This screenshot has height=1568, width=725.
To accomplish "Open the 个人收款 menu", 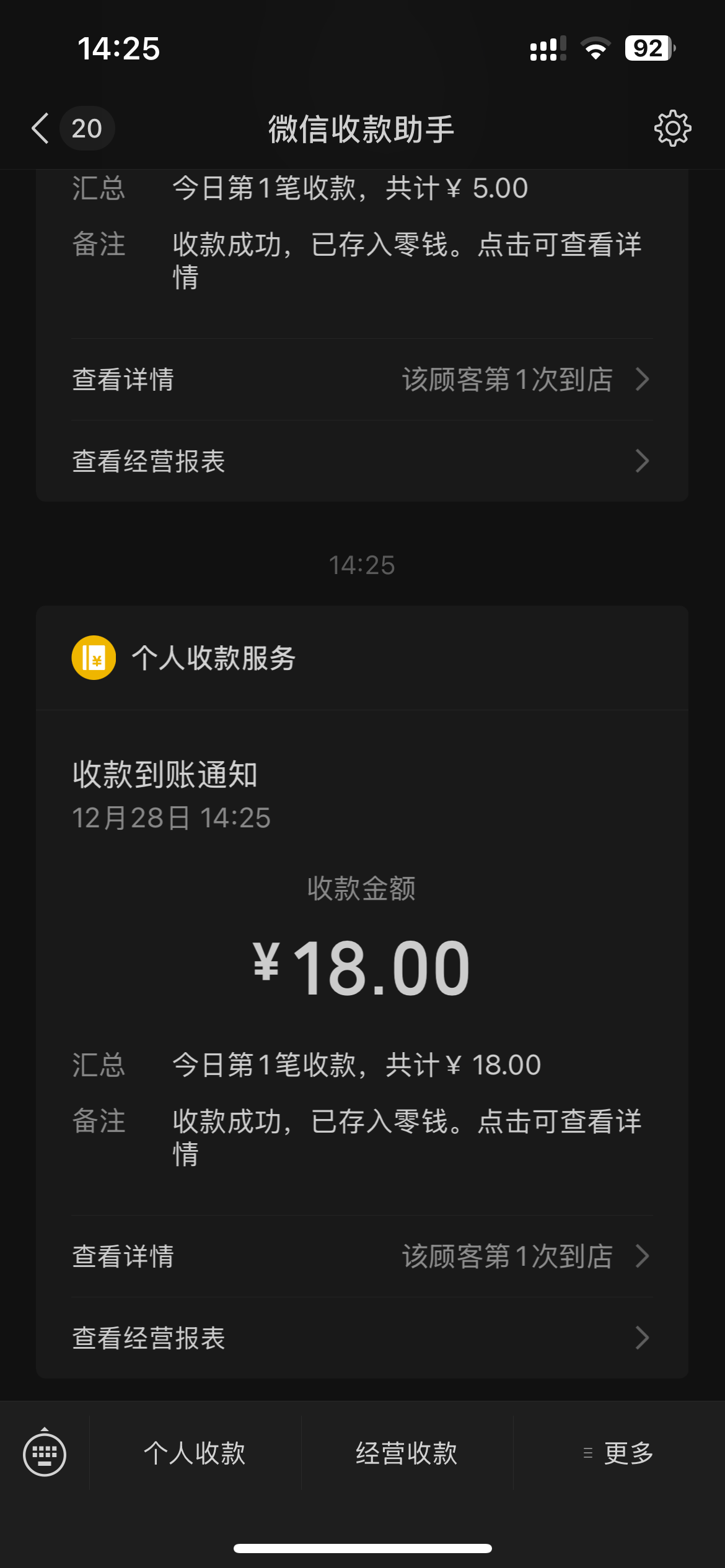I will (195, 1453).
